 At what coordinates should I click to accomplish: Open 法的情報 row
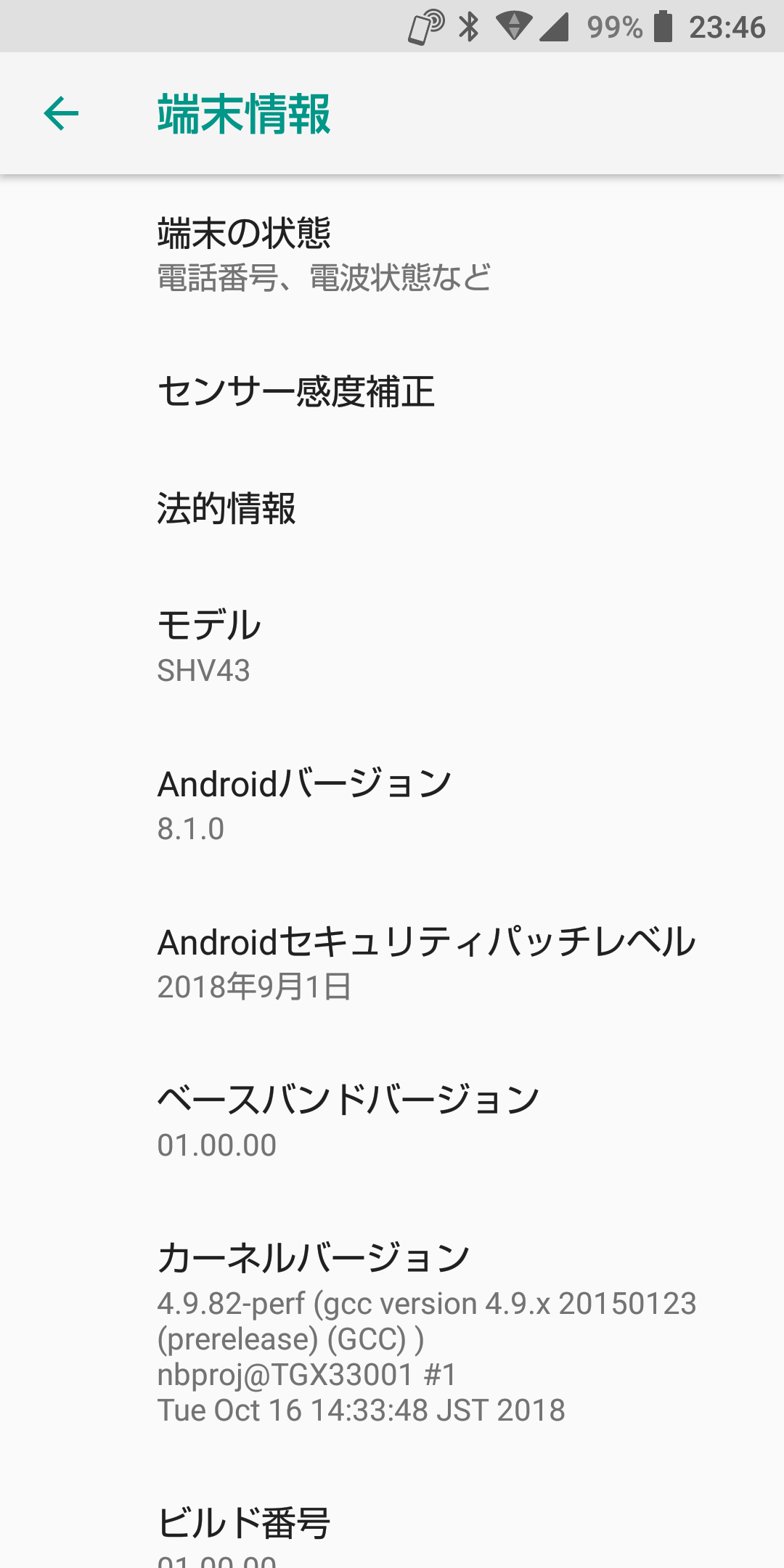point(392,508)
